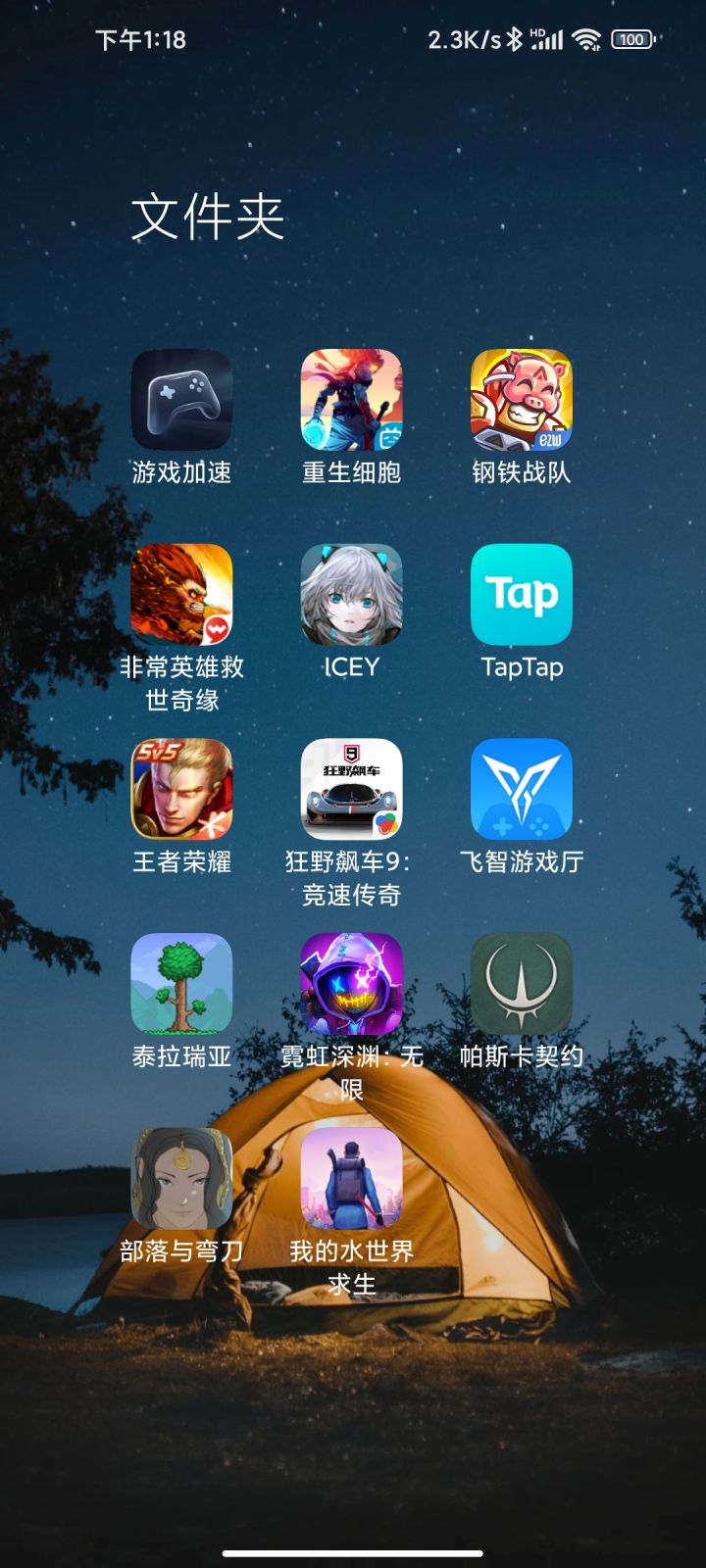Open the 钢铁战队 app
This screenshot has width=706, height=1568.
click(x=522, y=402)
